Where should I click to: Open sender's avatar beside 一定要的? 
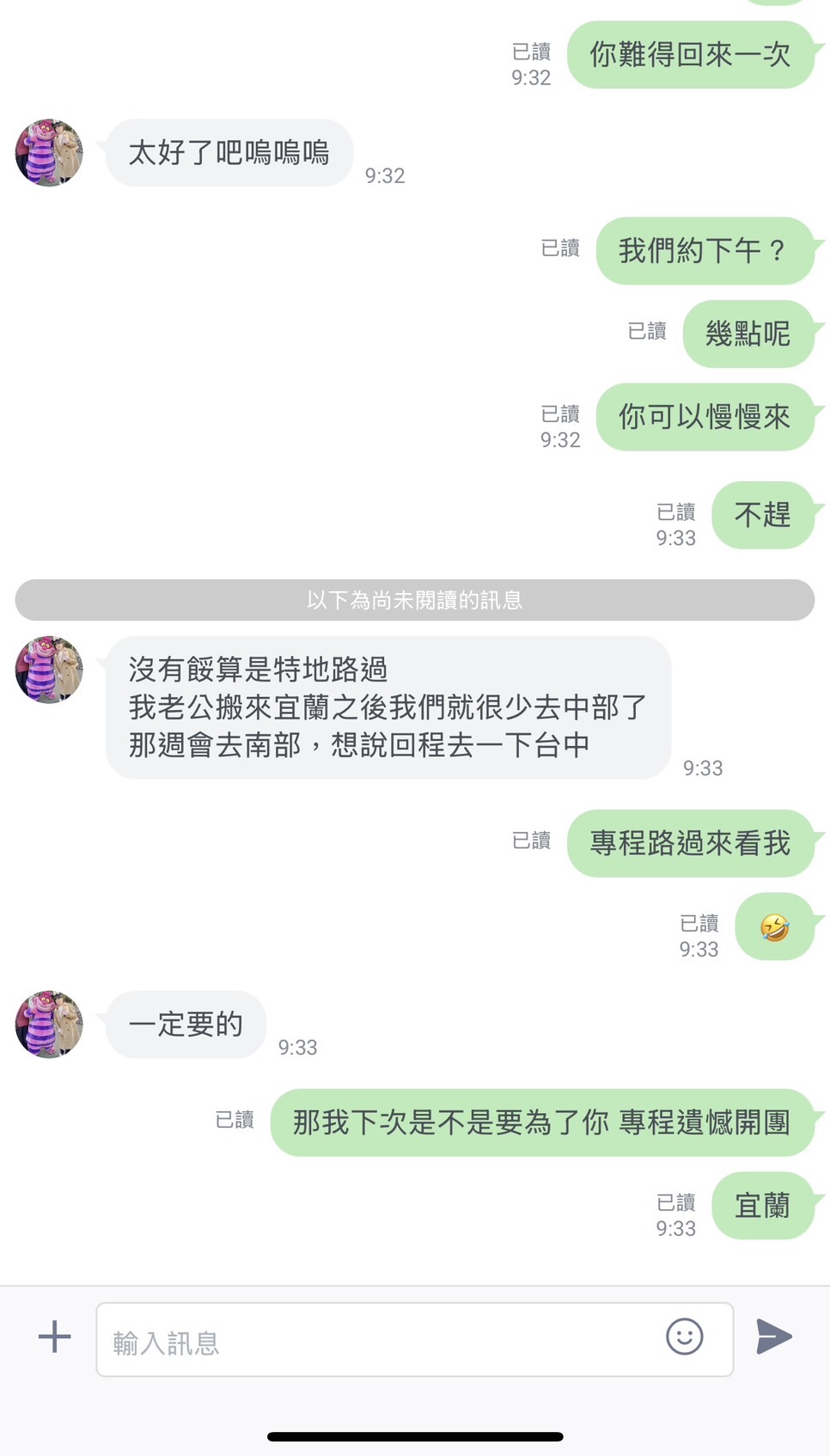click(49, 1025)
